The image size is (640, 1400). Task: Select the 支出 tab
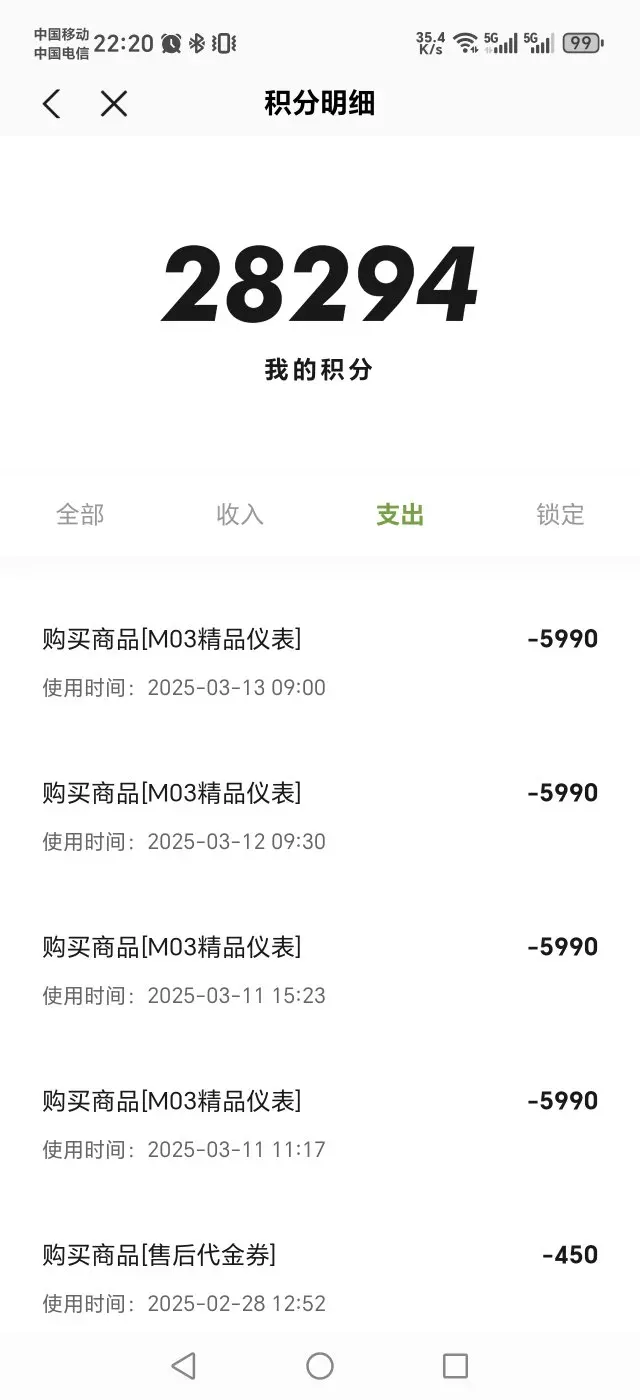click(x=400, y=515)
